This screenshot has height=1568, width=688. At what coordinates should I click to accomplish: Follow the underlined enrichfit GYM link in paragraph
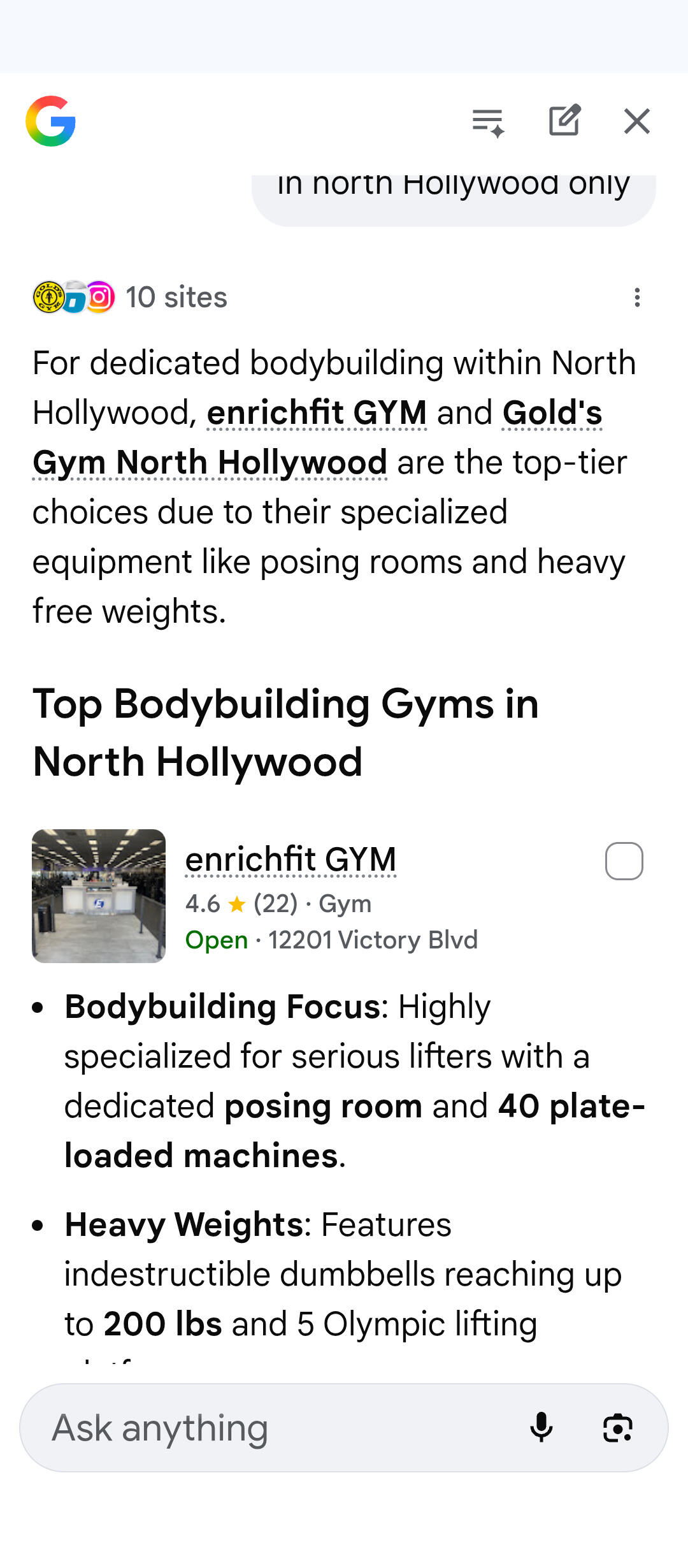point(317,413)
